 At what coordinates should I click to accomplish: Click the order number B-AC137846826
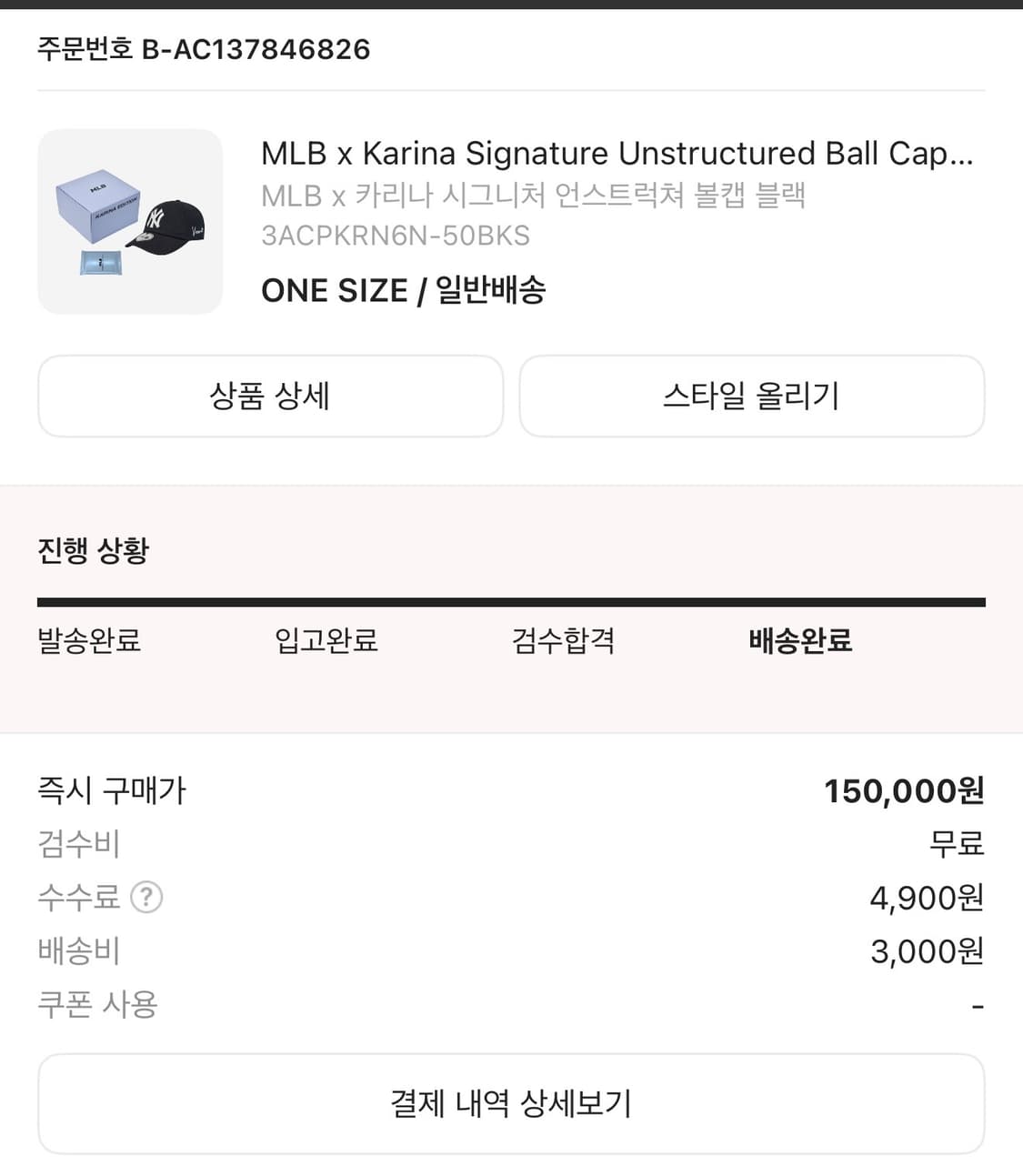(x=202, y=50)
